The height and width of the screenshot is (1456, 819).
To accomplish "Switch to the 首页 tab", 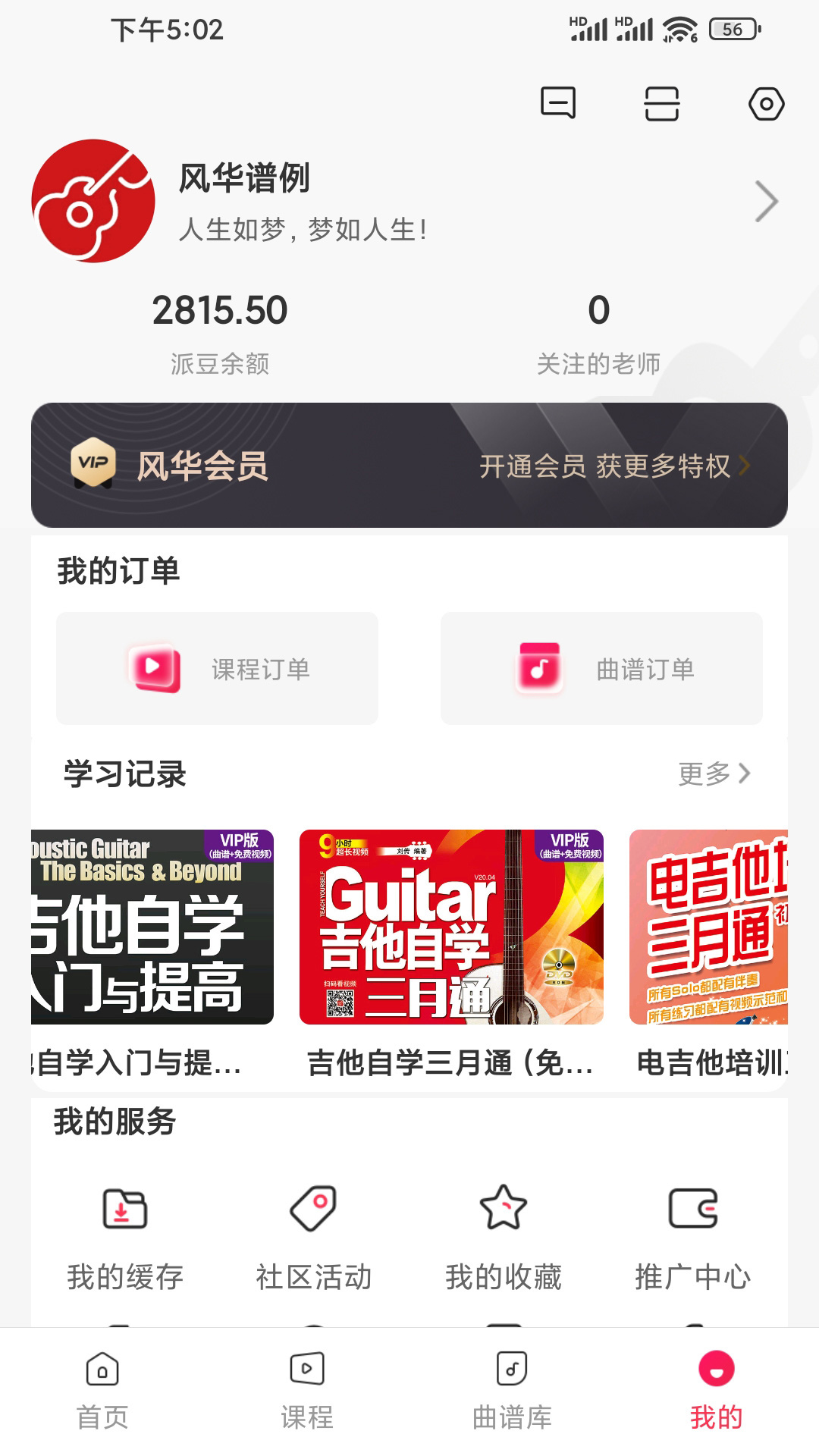I will pyautogui.click(x=102, y=1382).
